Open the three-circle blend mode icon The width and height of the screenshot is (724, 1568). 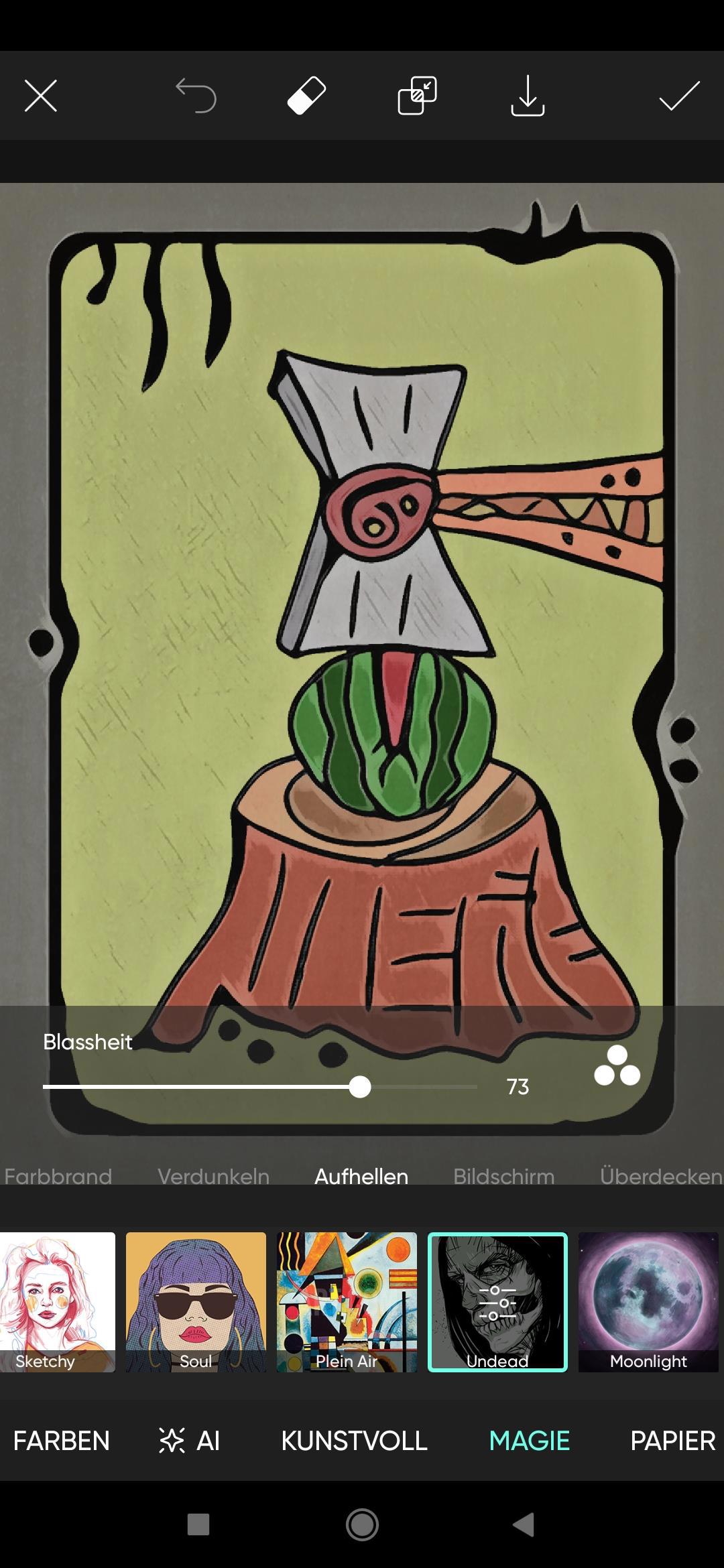click(617, 1066)
